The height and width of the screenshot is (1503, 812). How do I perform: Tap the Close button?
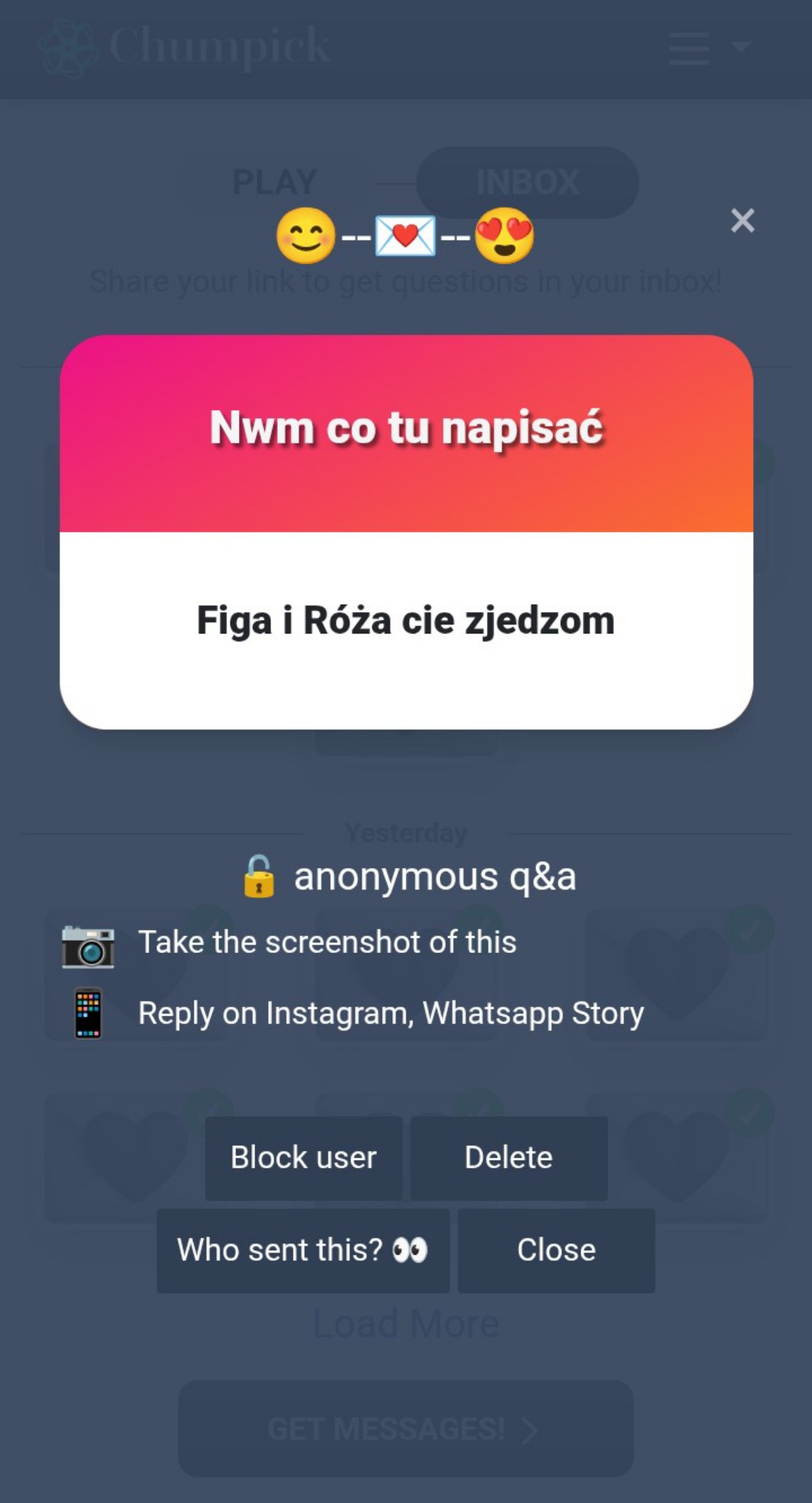pyautogui.click(x=556, y=1250)
